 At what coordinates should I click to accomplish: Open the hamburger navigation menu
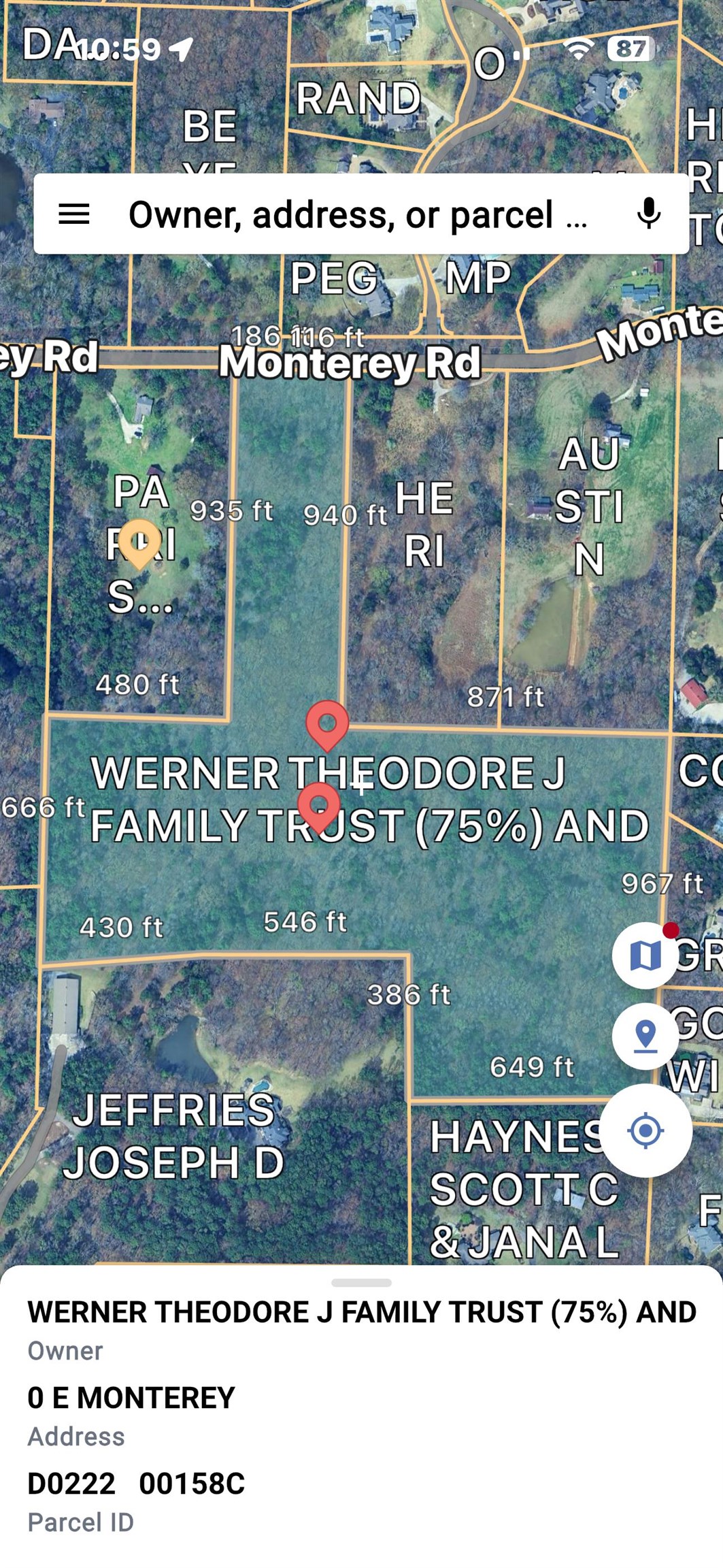[76, 214]
